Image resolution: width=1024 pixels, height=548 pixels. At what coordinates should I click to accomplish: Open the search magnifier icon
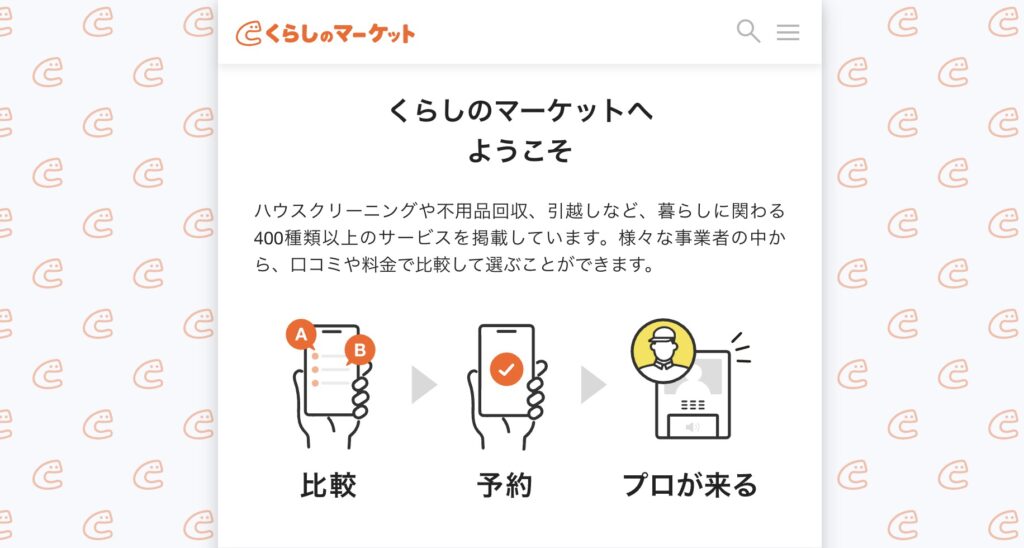tap(748, 32)
